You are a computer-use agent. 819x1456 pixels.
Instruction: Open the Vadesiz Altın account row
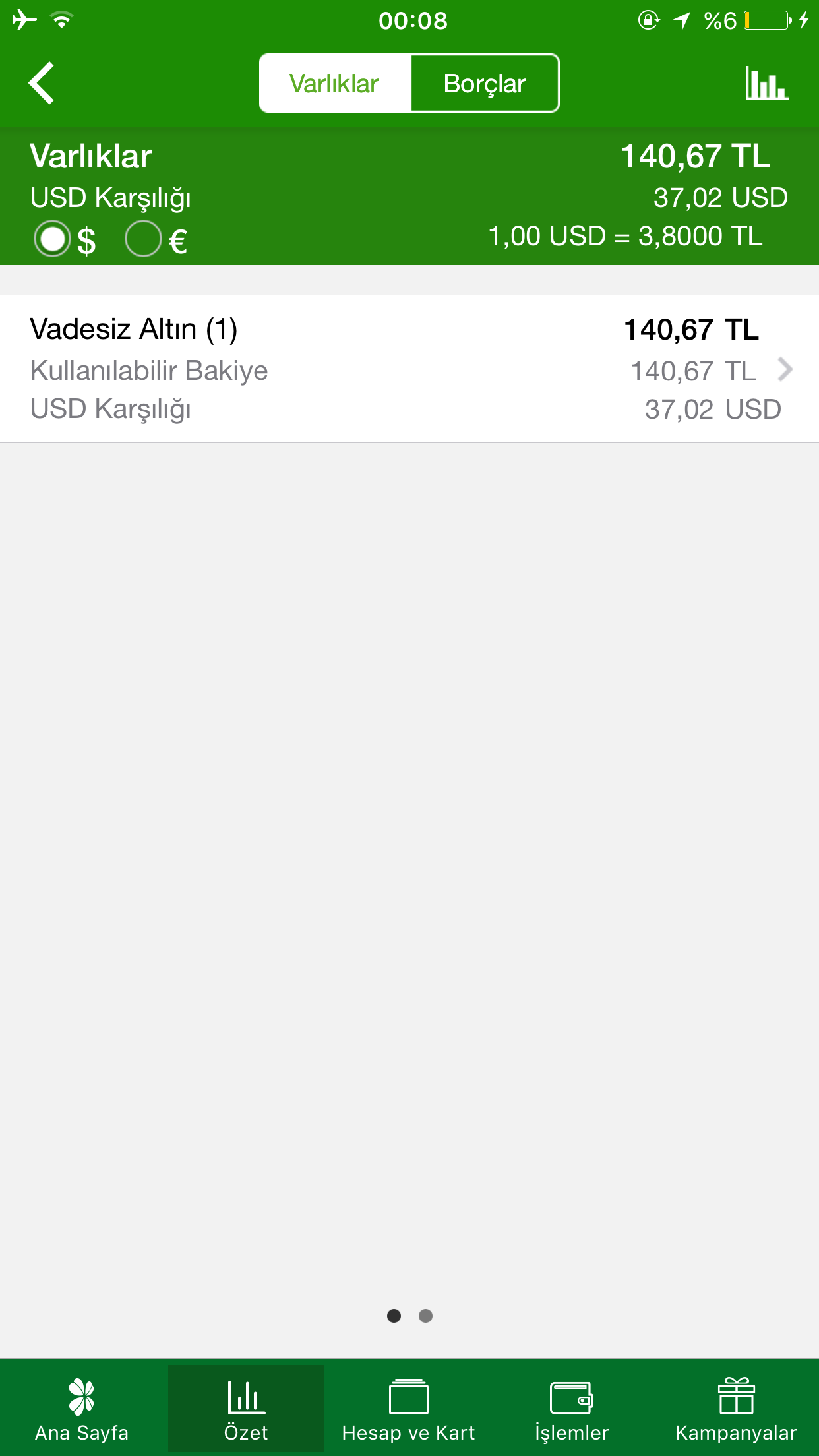click(x=409, y=369)
